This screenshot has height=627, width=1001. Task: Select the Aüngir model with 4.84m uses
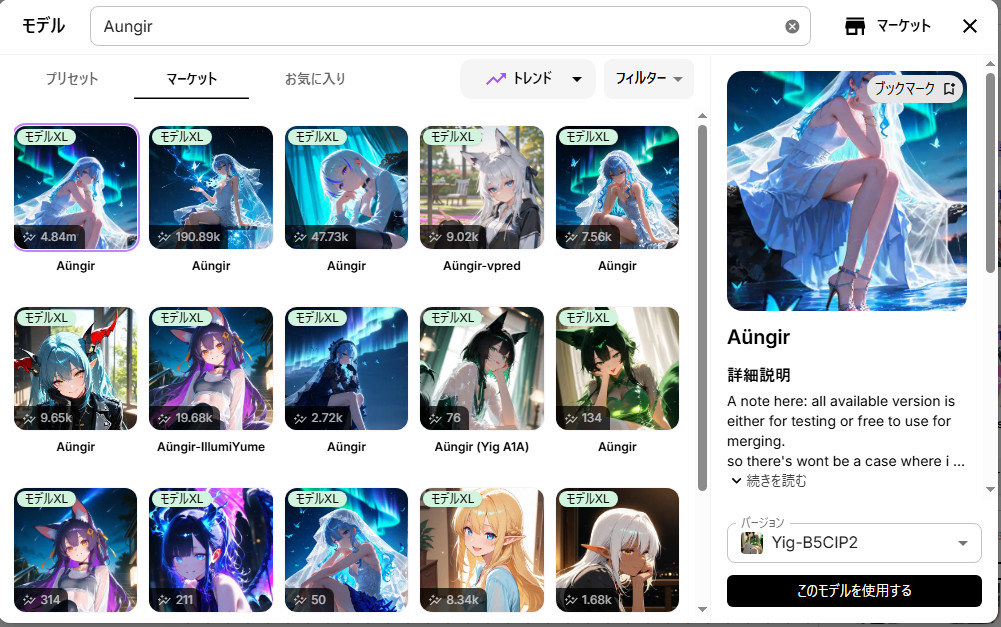[x=76, y=188]
